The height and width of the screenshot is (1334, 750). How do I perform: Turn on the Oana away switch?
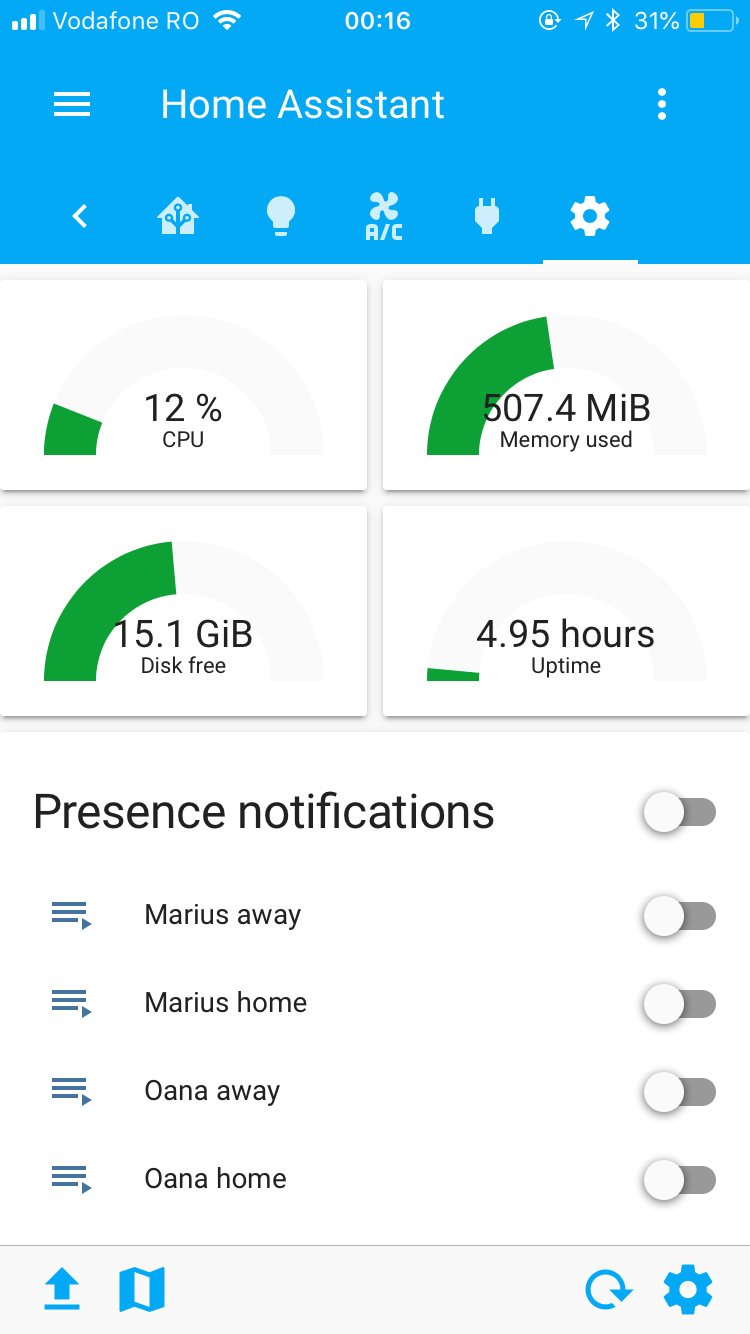[x=680, y=1091]
